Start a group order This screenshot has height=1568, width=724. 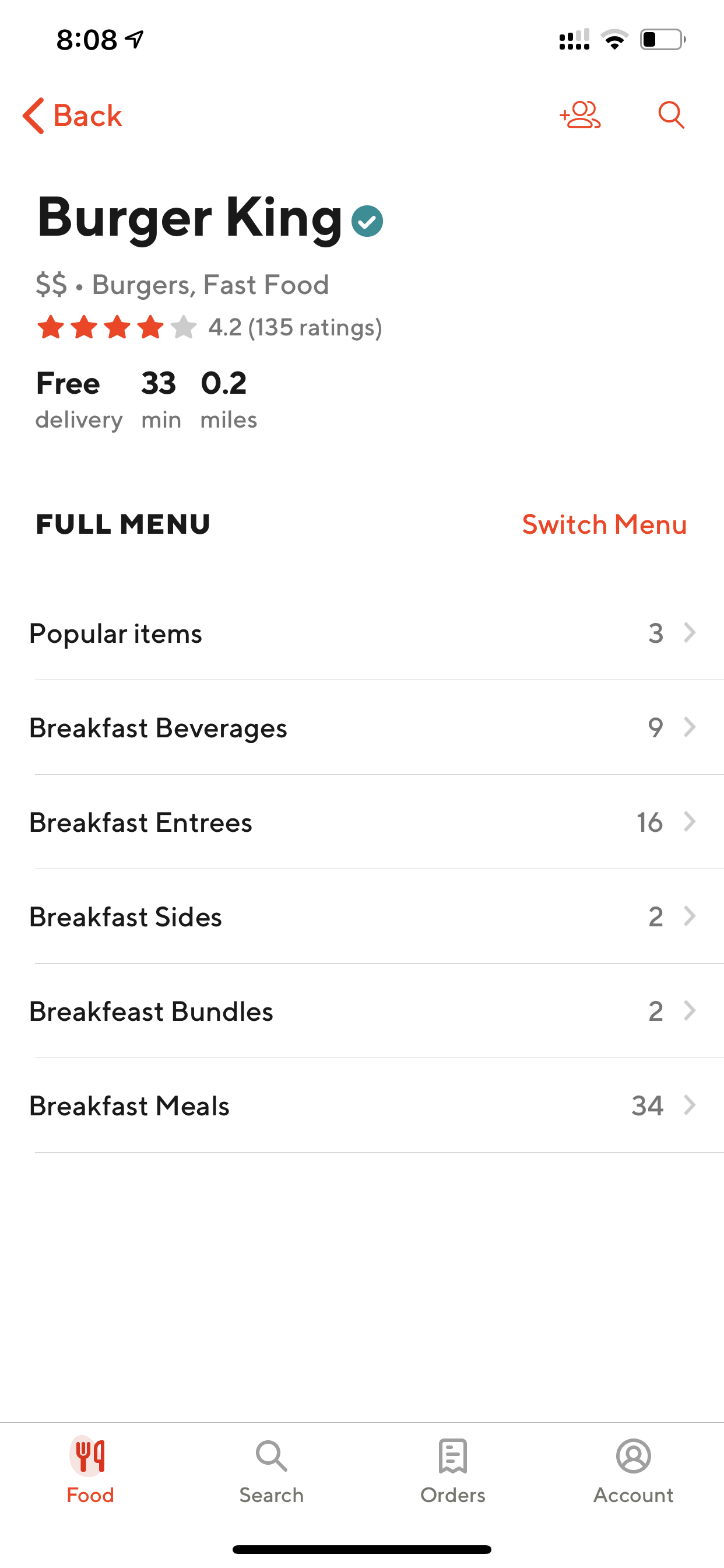point(580,114)
